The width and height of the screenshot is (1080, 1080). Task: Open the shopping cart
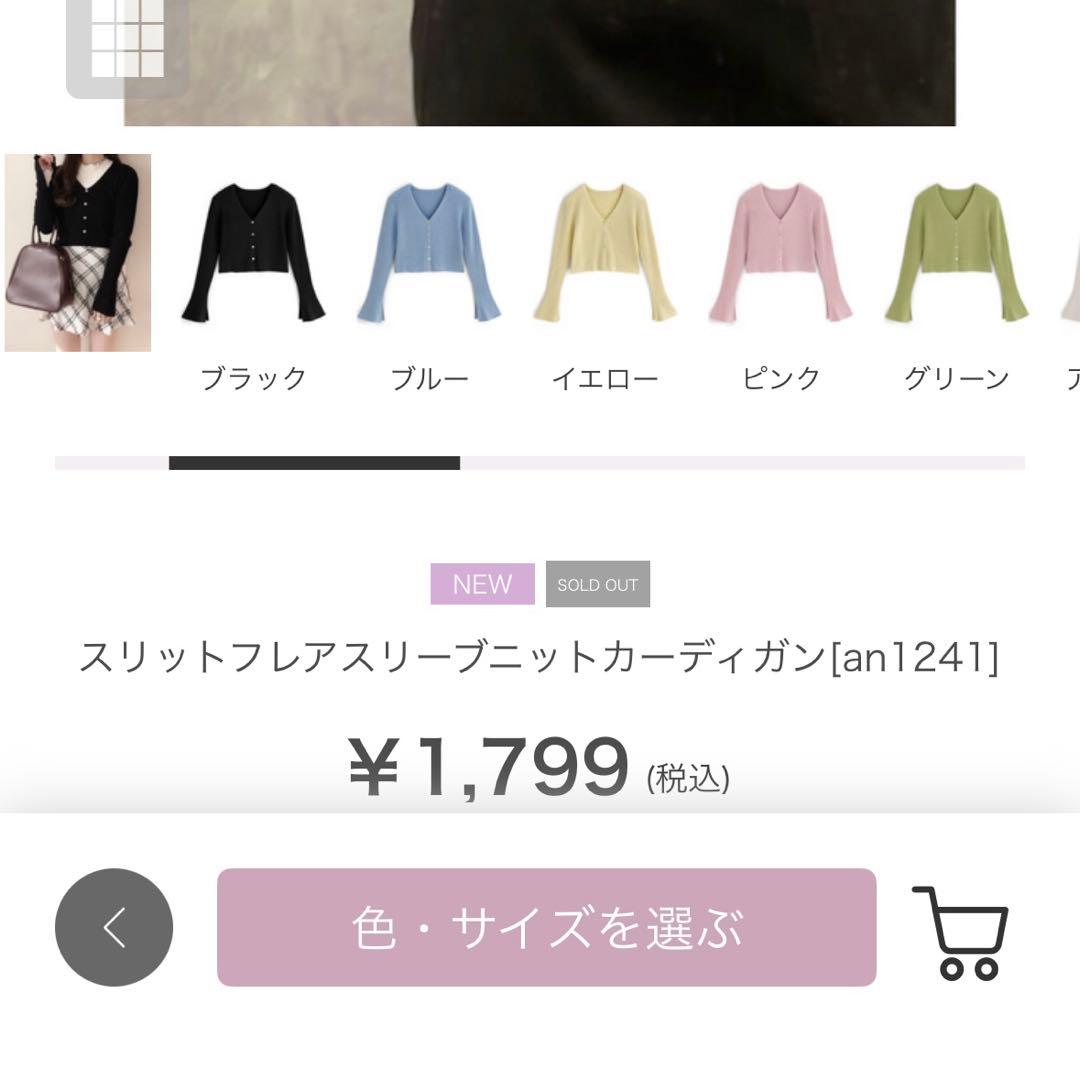coord(961,932)
